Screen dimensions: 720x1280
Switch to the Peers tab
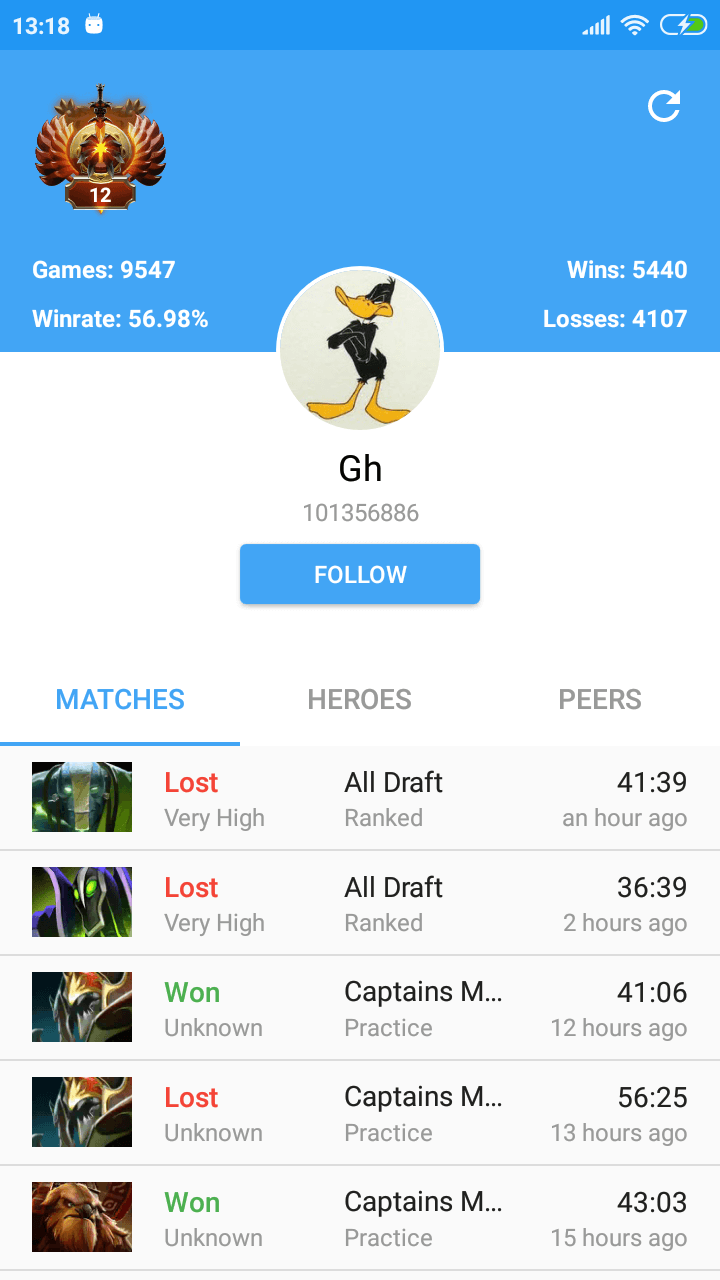click(600, 699)
